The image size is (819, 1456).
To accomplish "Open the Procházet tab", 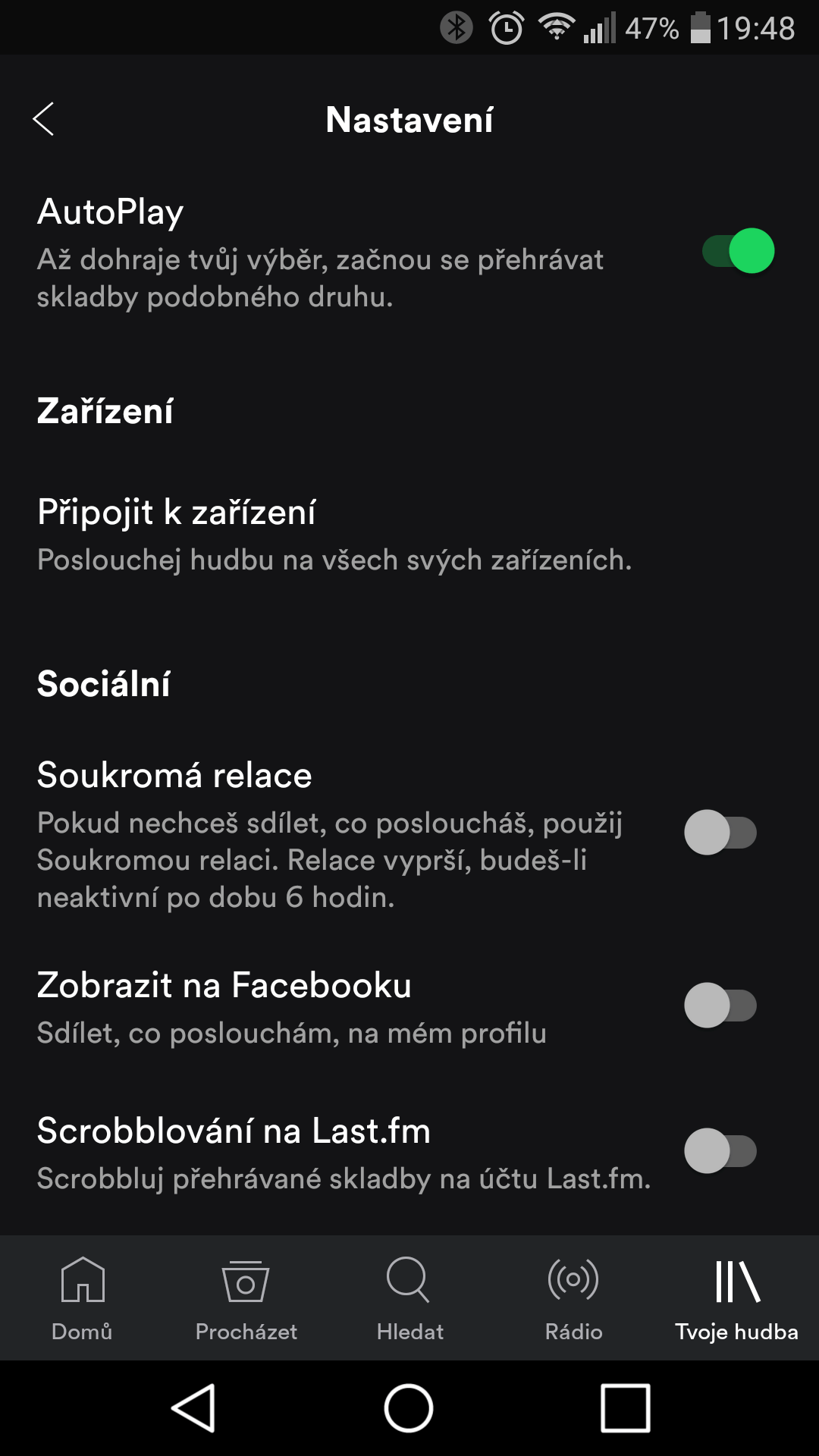I will pyautogui.click(x=246, y=1298).
